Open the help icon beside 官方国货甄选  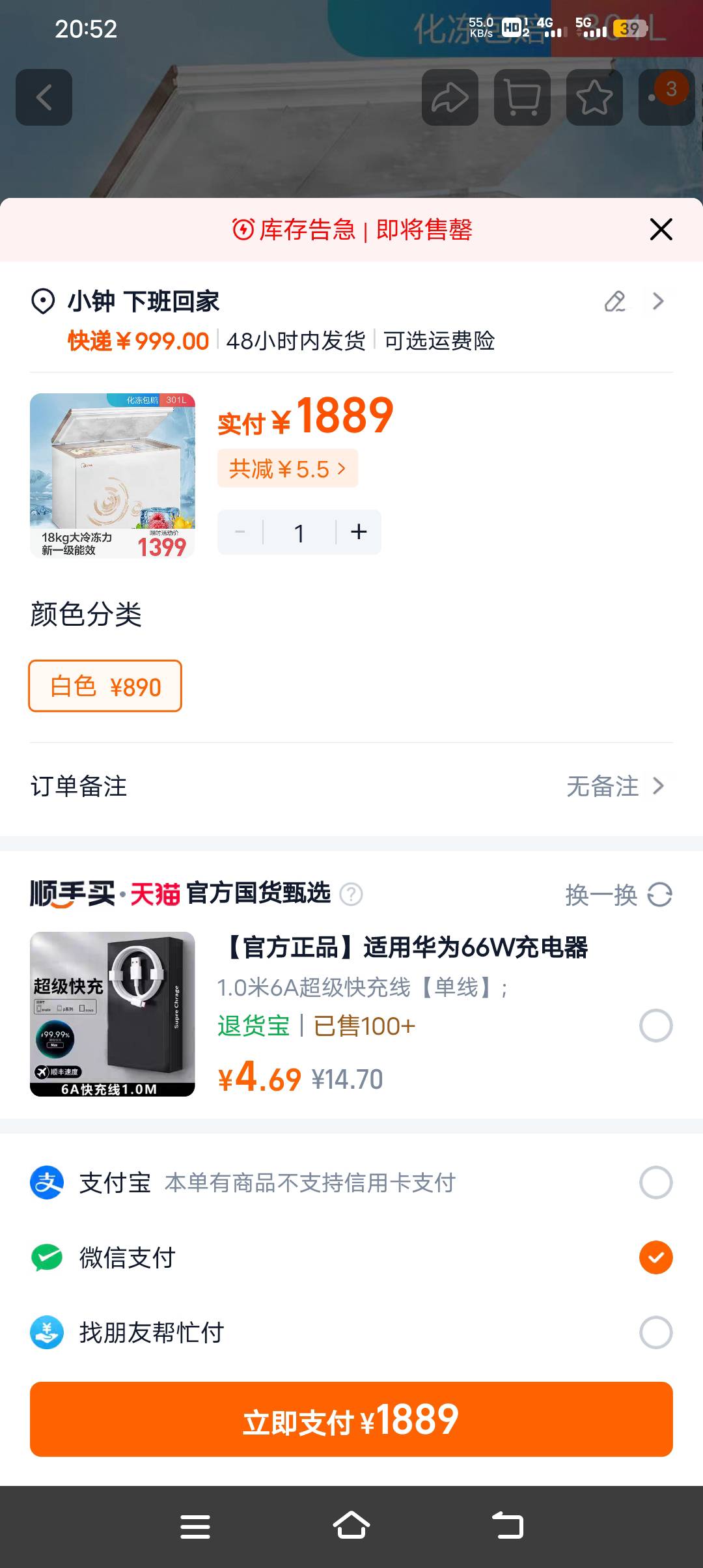pos(351,895)
